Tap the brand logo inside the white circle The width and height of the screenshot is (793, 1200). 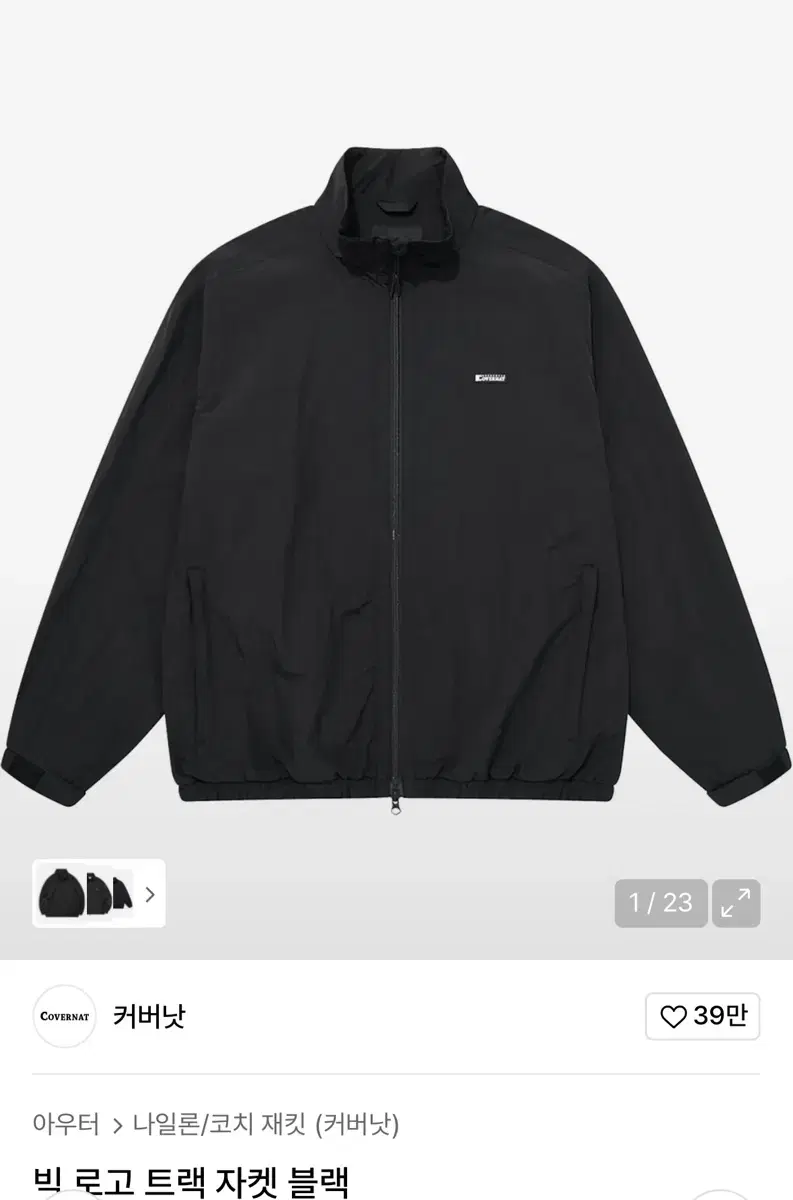(x=64, y=1016)
